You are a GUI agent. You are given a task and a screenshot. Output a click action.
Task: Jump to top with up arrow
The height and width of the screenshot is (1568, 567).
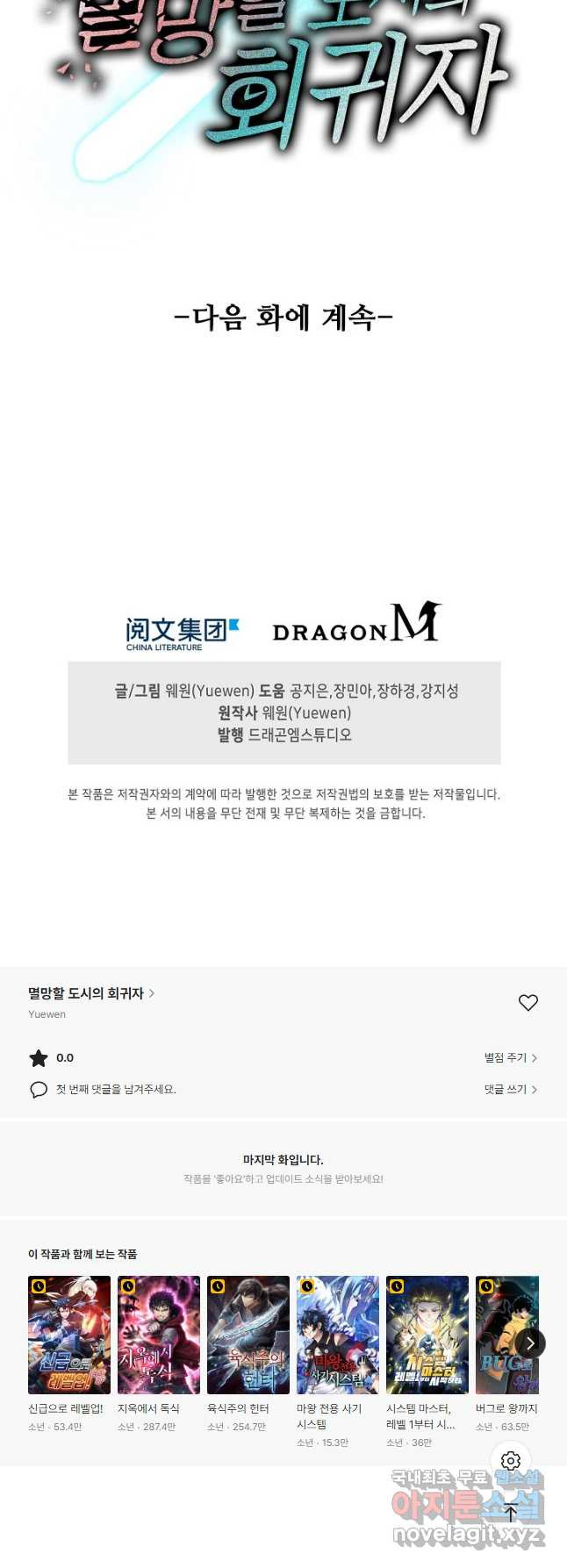511,1512
